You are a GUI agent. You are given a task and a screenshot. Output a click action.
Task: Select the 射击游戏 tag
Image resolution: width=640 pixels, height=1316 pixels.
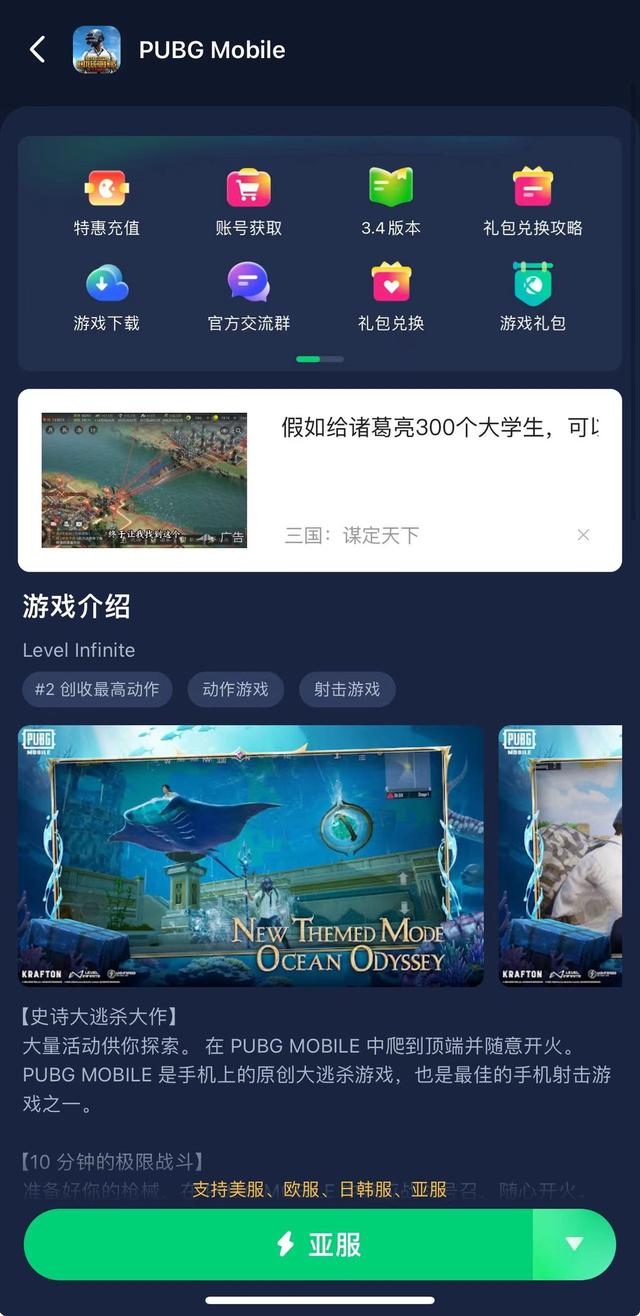(x=348, y=689)
